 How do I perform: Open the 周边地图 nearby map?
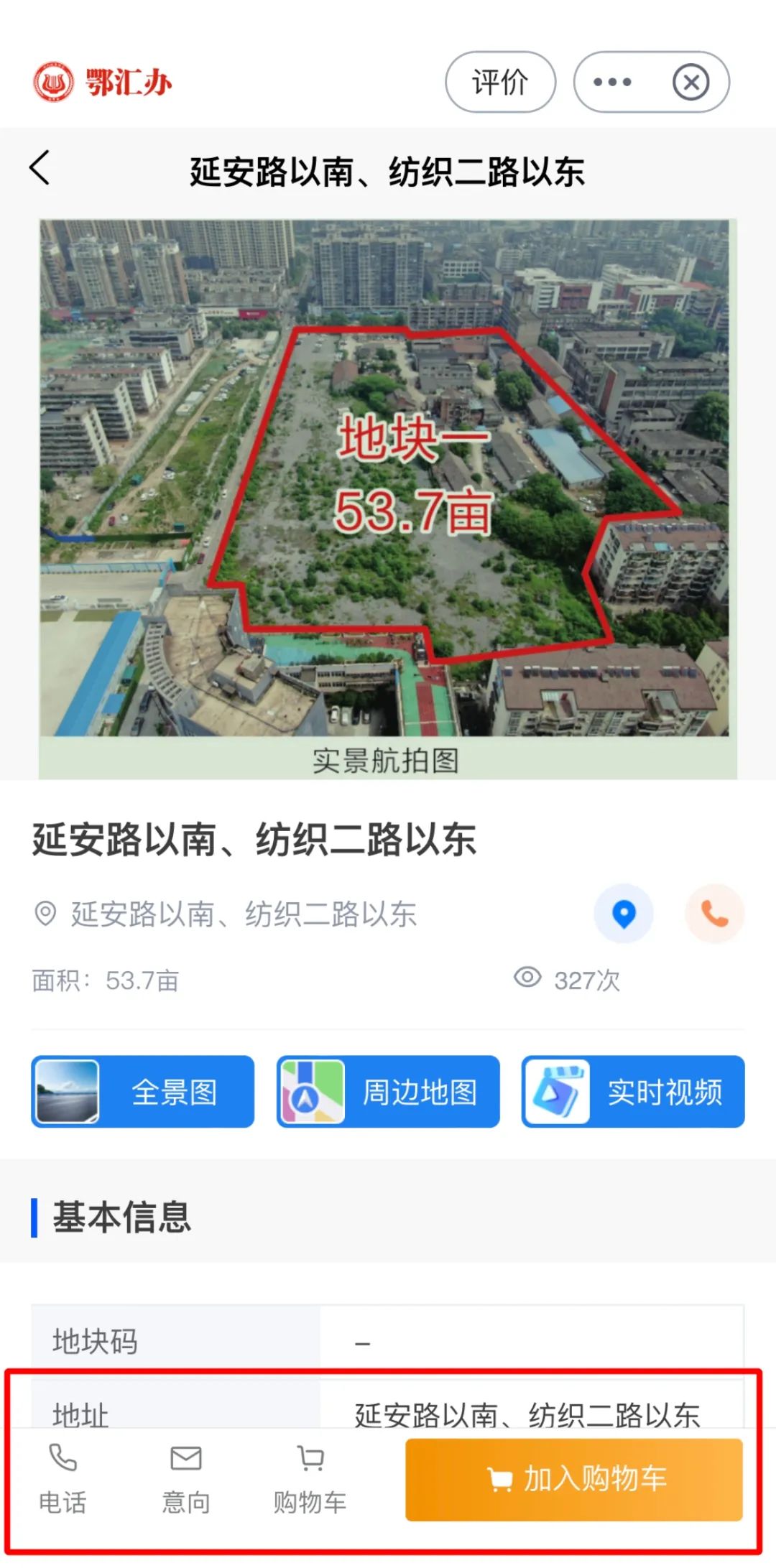point(388,1092)
